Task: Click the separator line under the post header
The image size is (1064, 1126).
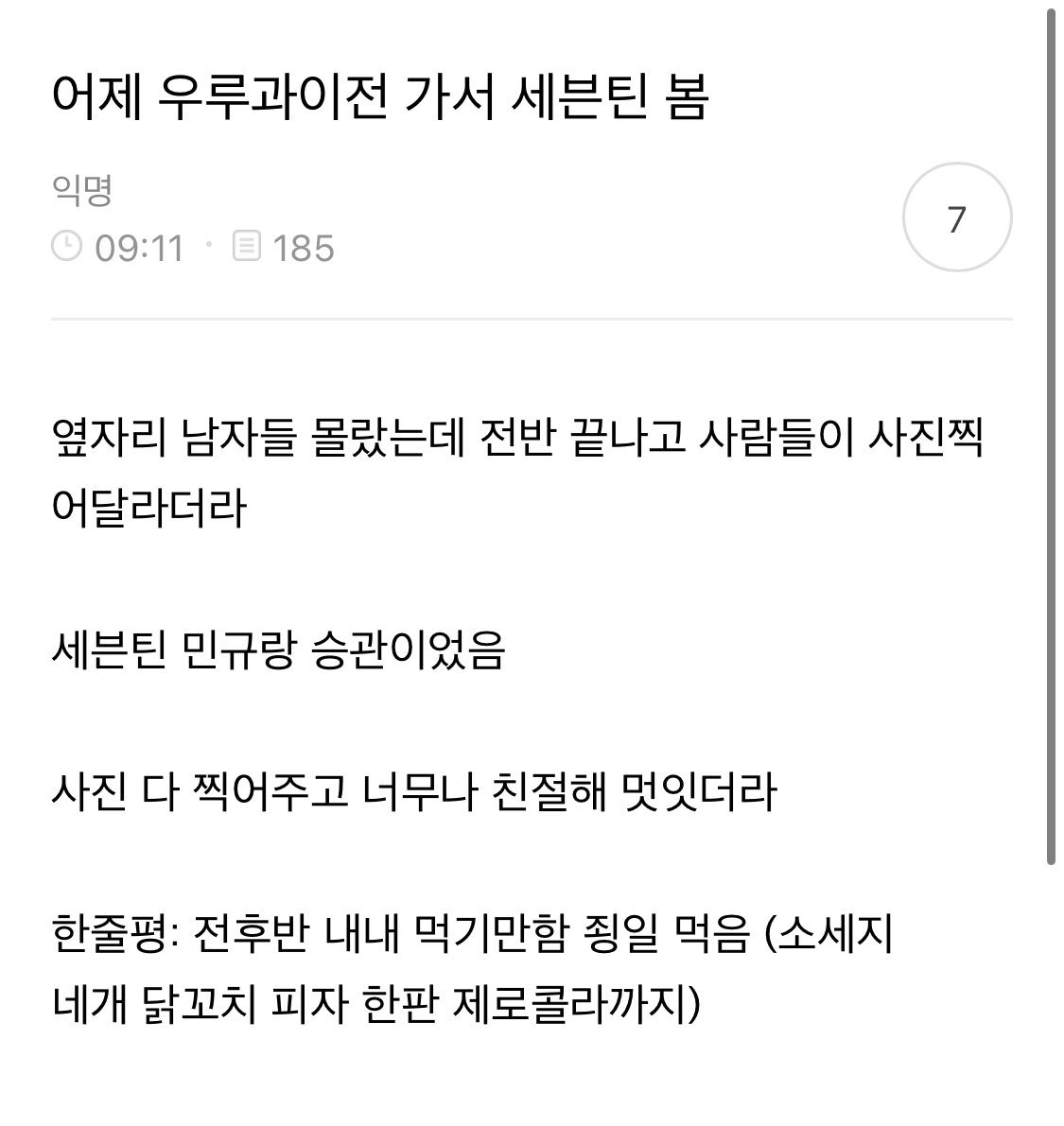Action: 530,317
